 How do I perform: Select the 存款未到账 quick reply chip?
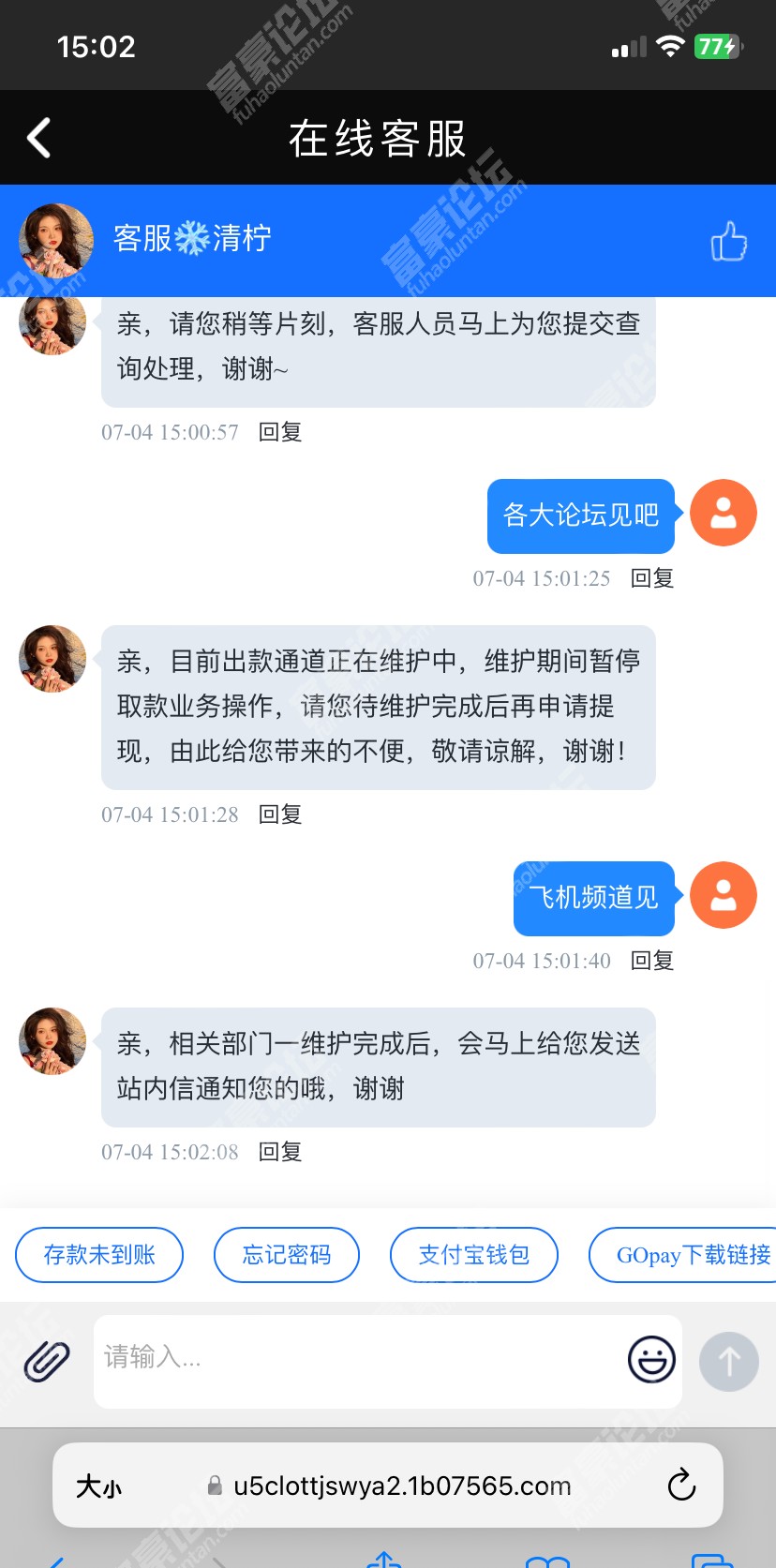[99, 1255]
